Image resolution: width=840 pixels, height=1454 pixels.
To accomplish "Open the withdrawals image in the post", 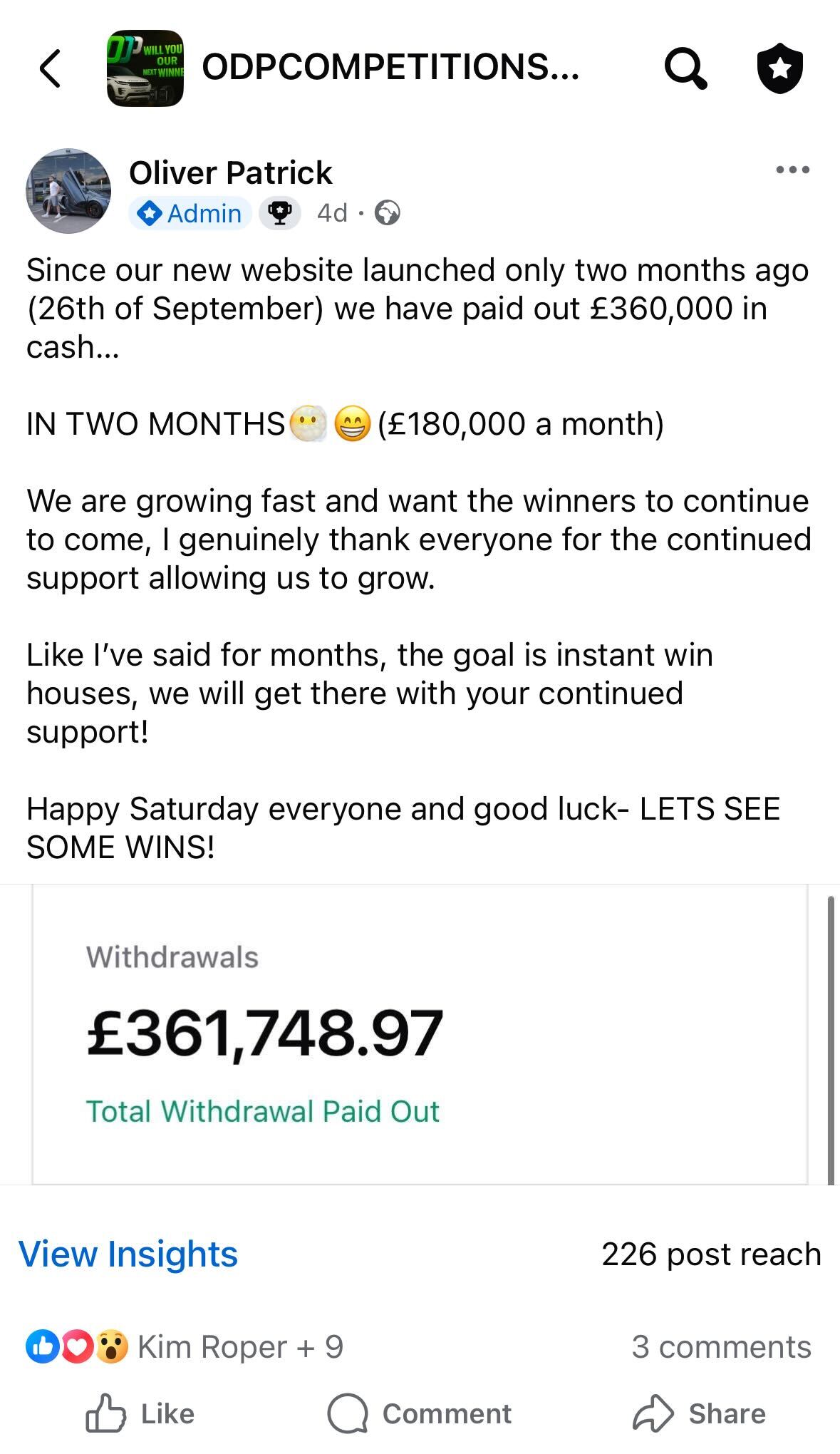I will click(x=420, y=1034).
